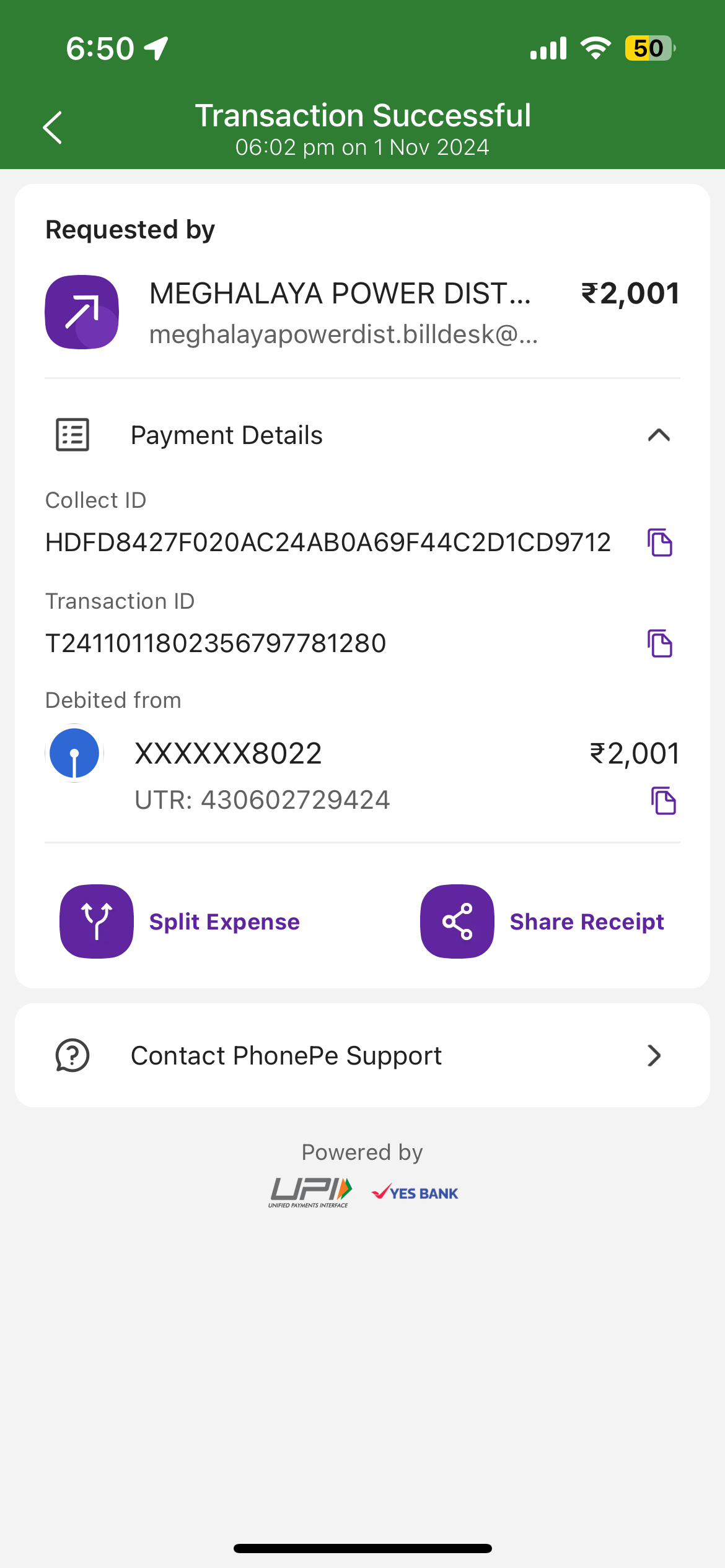Tap Split Expense

tap(180, 921)
